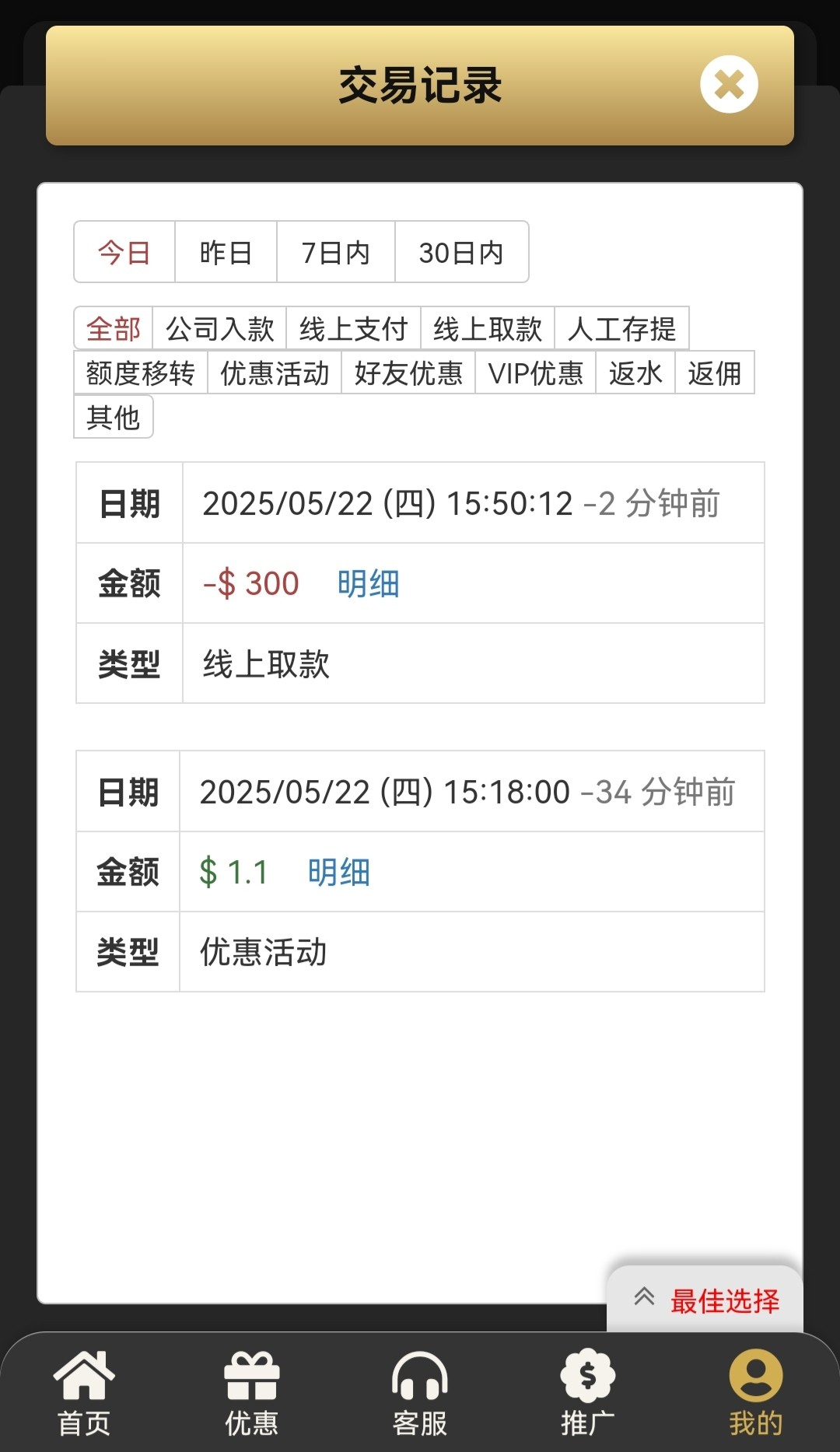Switch to the 昨日 date filter

pos(226,252)
